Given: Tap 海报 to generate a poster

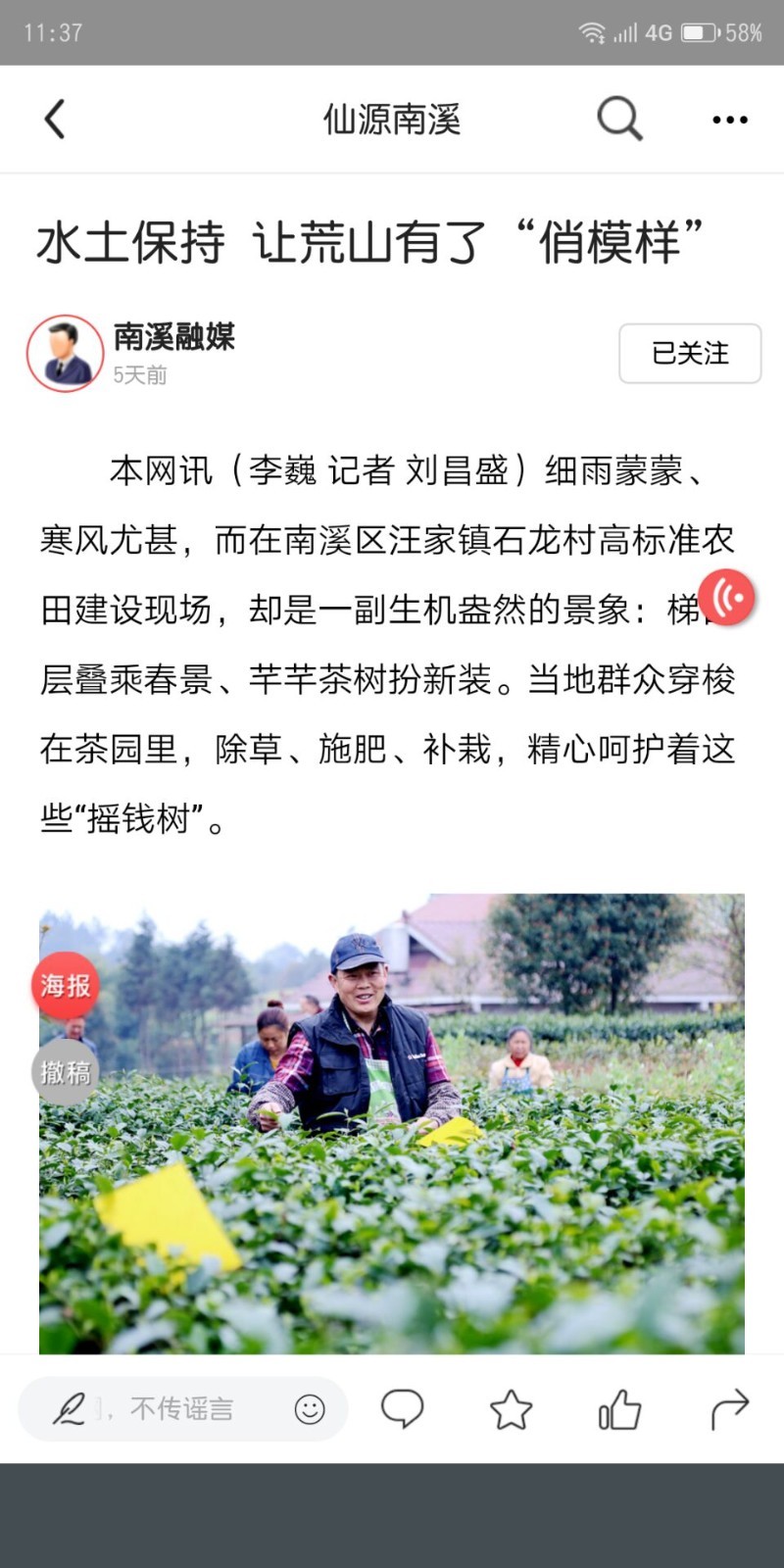Looking at the screenshot, I should [65, 985].
